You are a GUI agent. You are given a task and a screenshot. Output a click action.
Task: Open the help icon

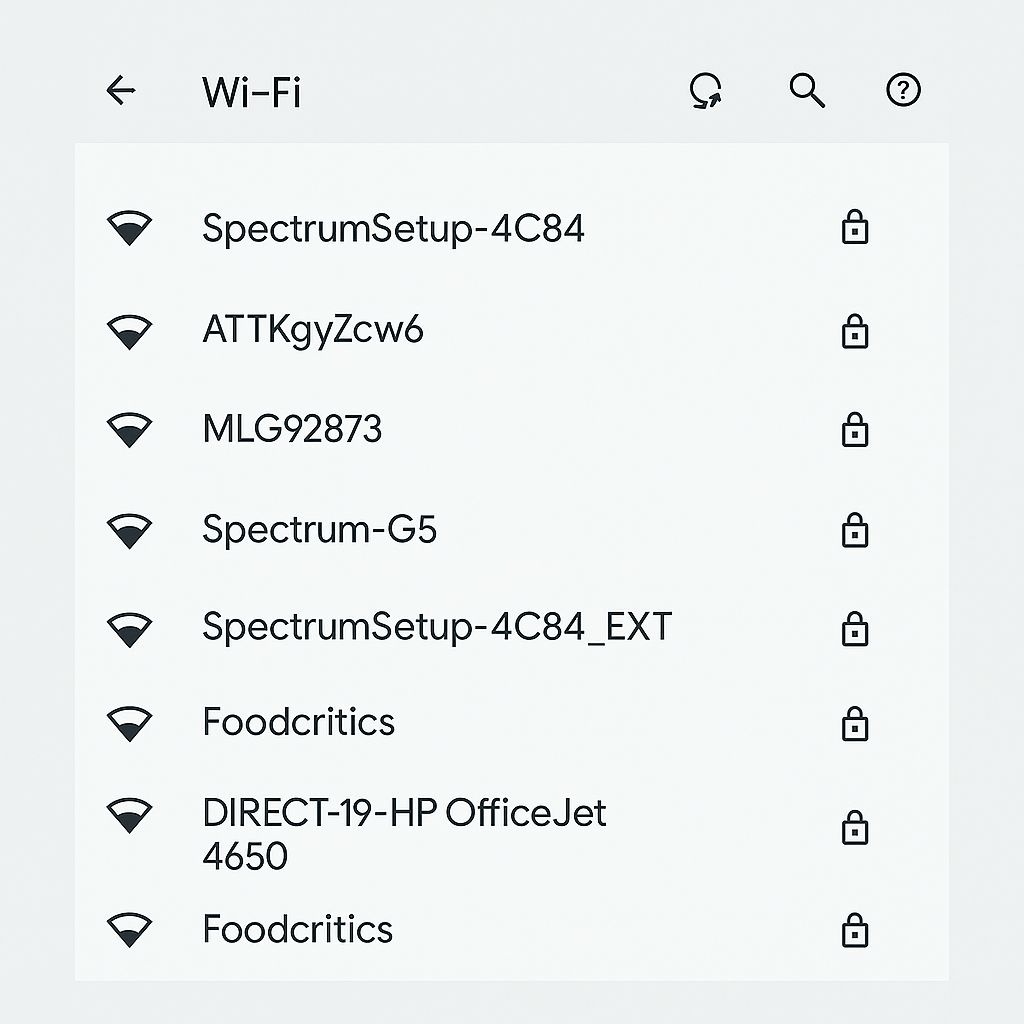pyautogui.click(x=903, y=91)
